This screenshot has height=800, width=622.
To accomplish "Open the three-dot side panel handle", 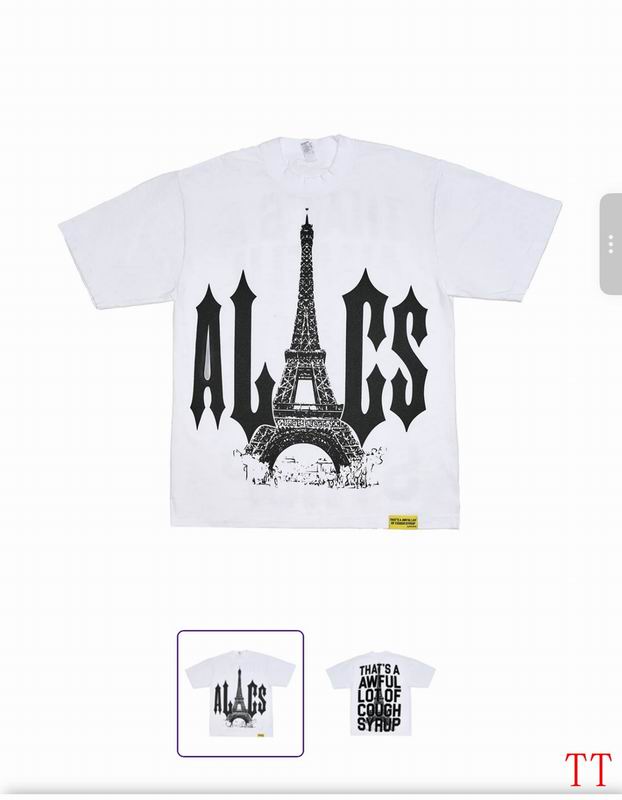I will pos(611,245).
